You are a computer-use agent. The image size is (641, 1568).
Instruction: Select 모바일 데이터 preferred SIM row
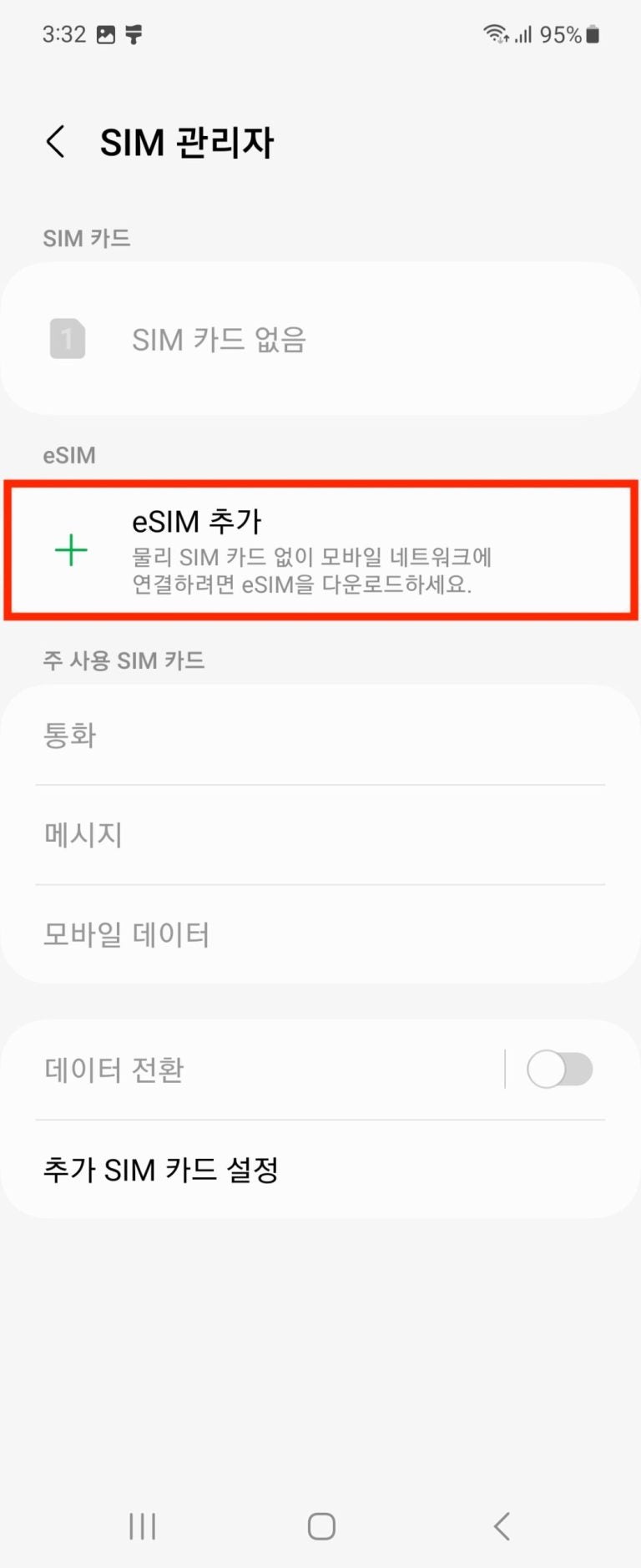click(320, 934)
